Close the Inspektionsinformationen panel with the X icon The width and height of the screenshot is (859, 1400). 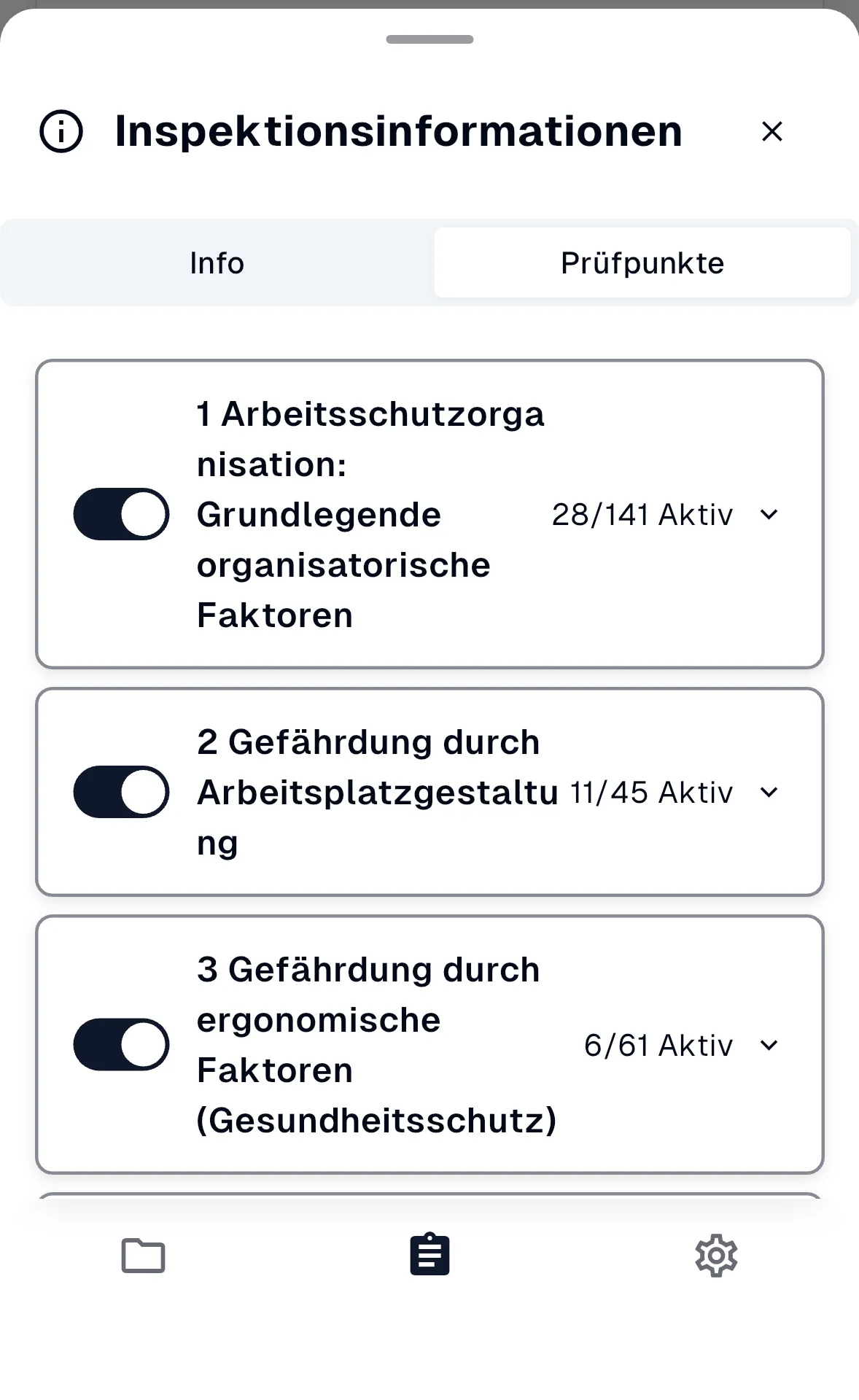click(x=772, y=132)
